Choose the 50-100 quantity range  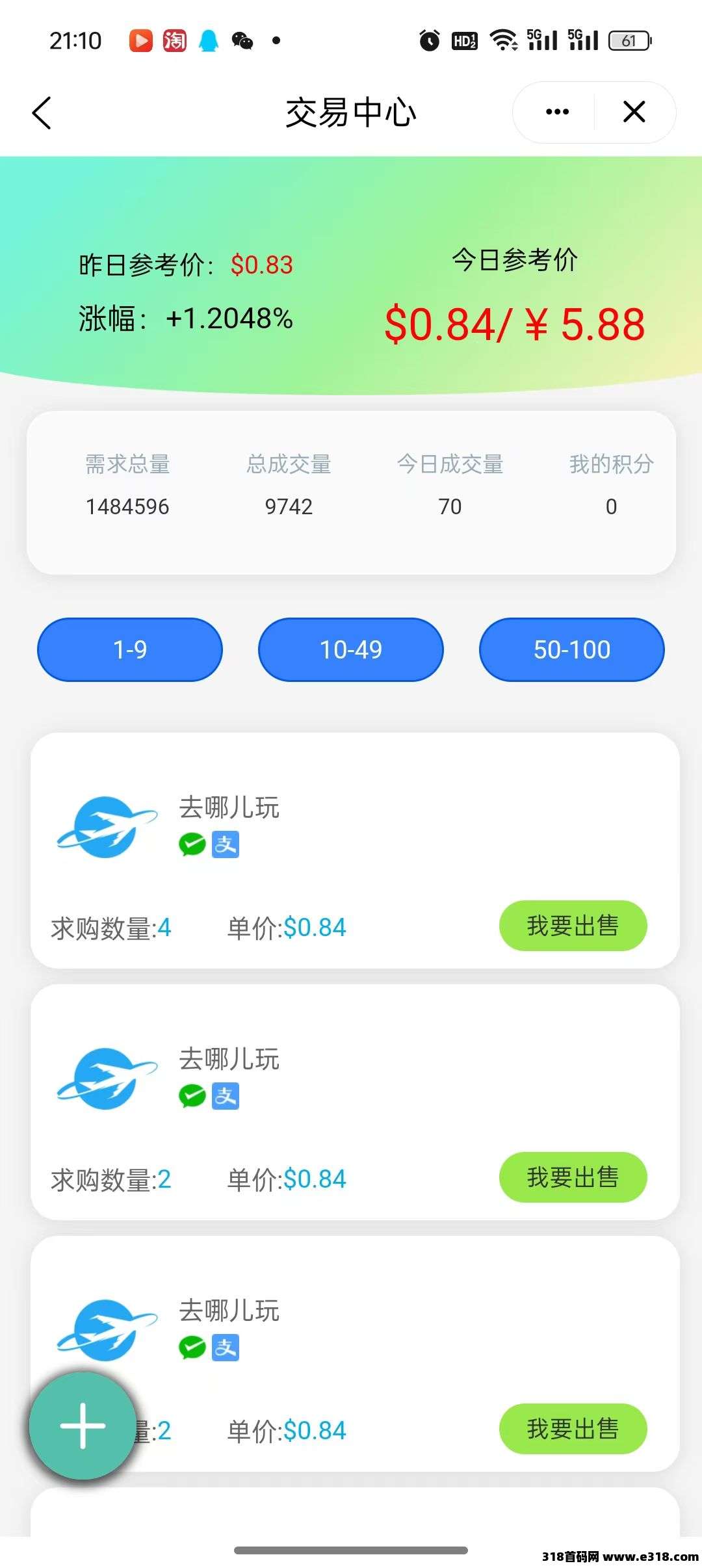click(x=572, y=649)
